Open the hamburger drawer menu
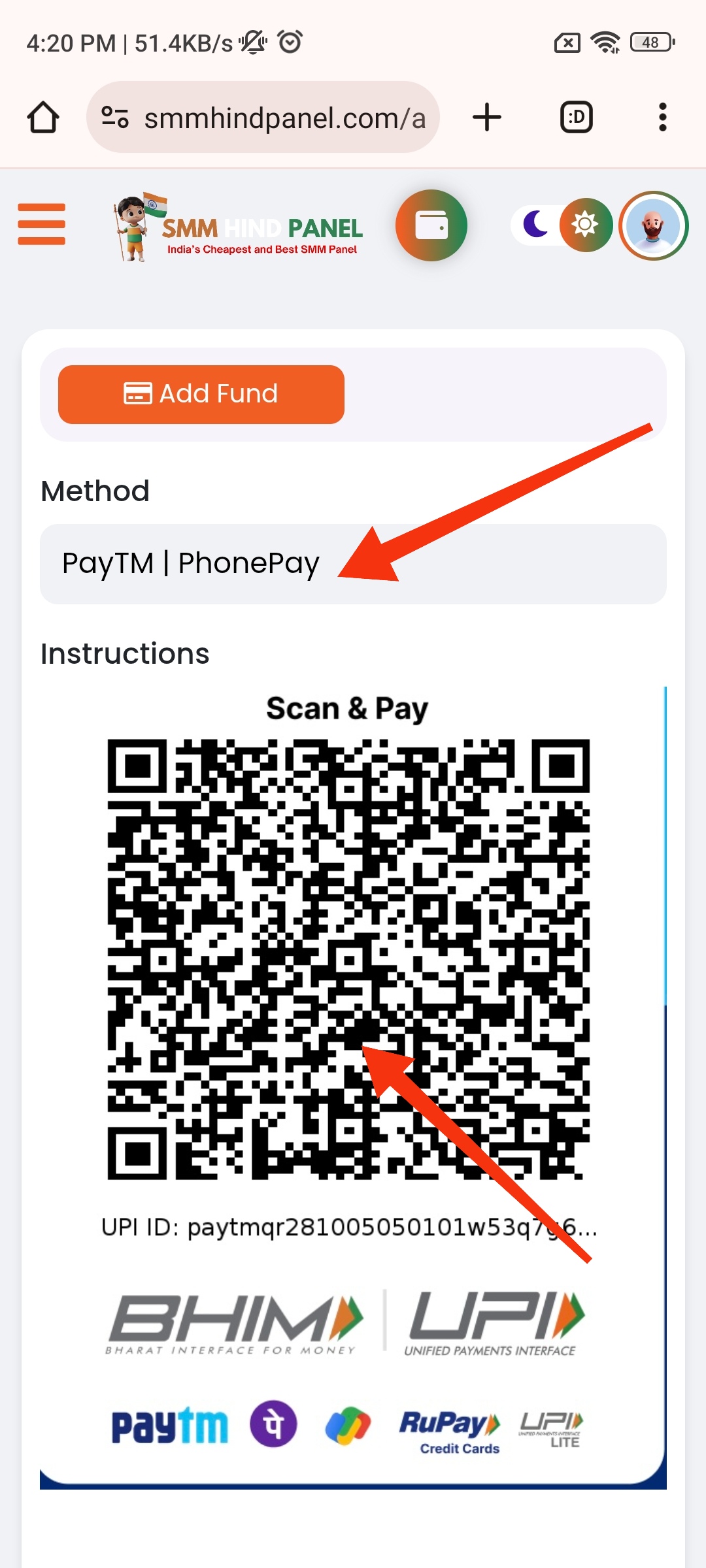 (x=42, y=224)
